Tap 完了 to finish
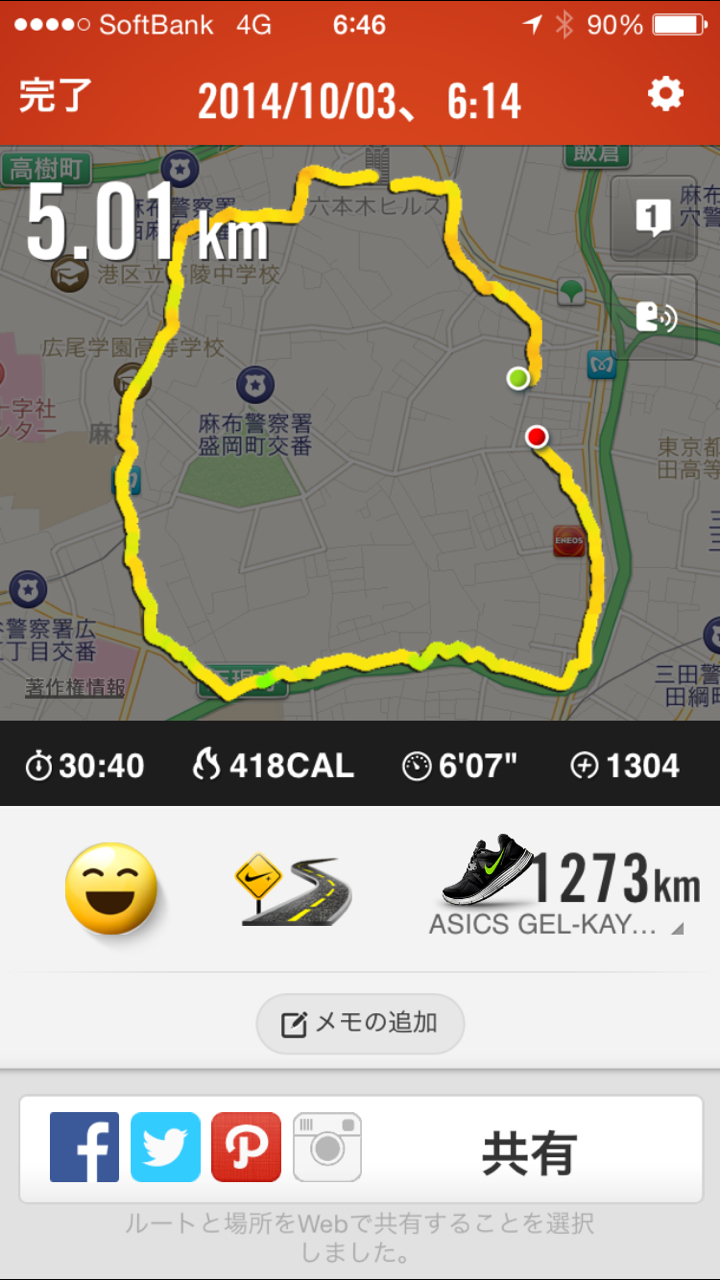720x1280 pixels. tap(55, 96)
